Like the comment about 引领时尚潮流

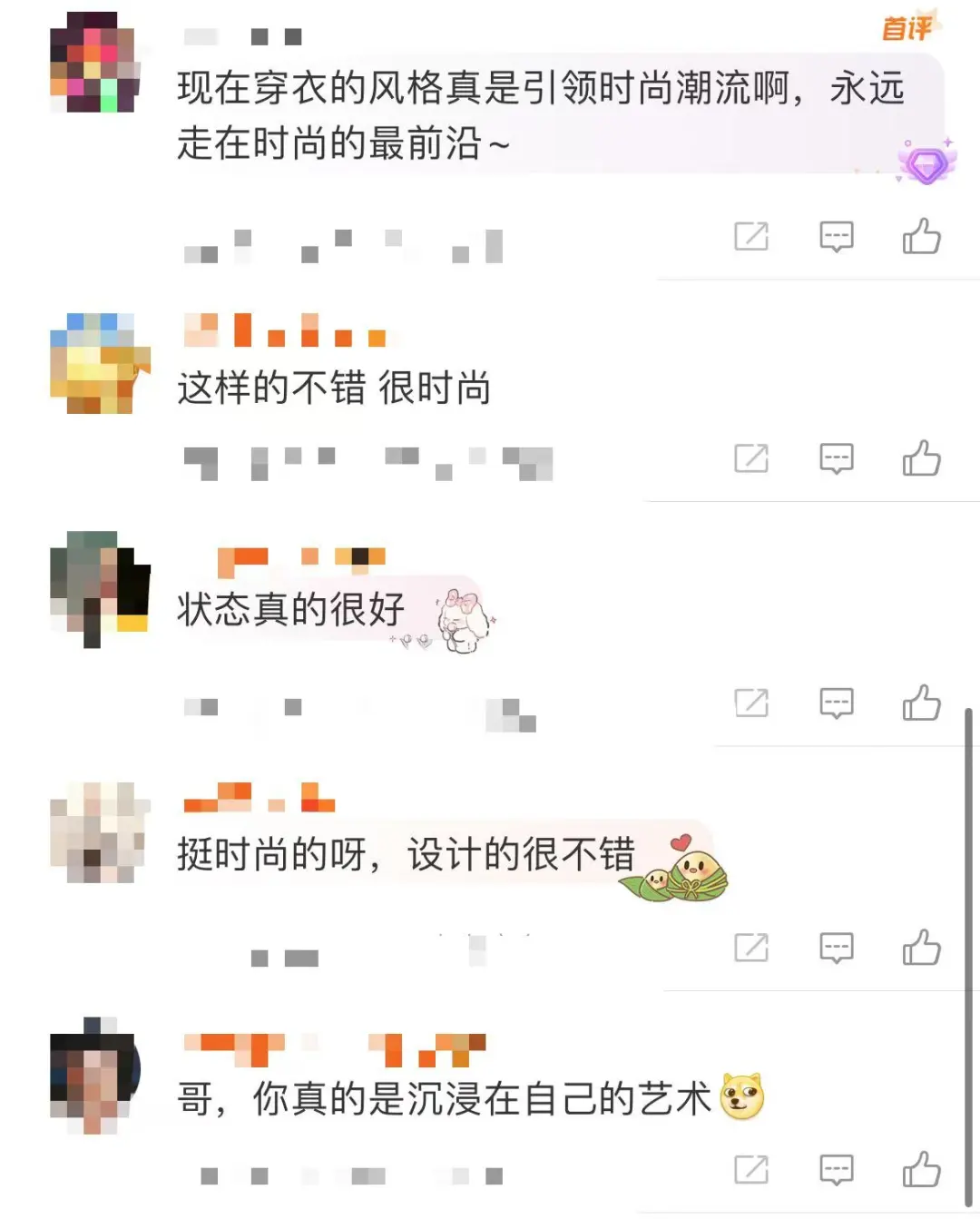click(x=921, y=237)
